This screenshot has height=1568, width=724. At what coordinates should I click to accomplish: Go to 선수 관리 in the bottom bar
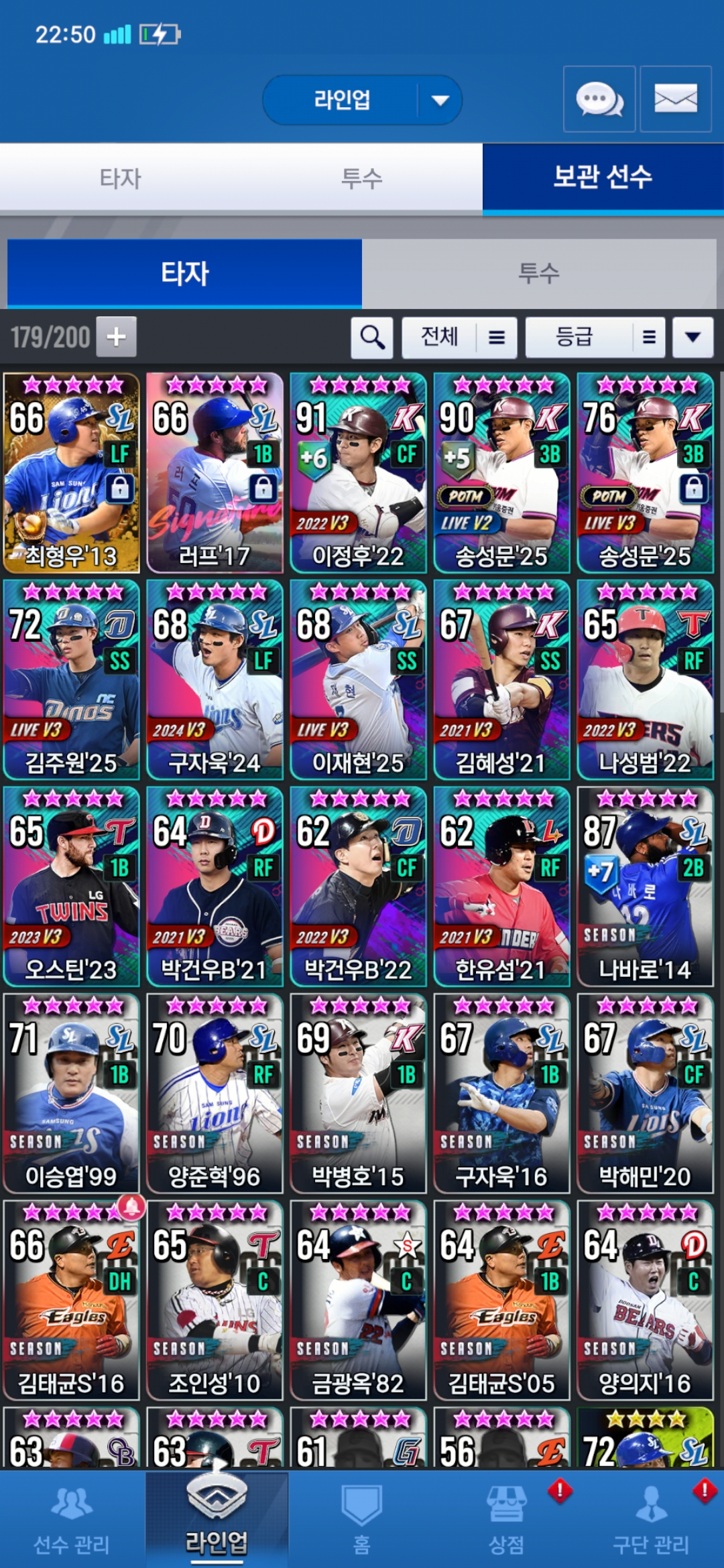72,1518
